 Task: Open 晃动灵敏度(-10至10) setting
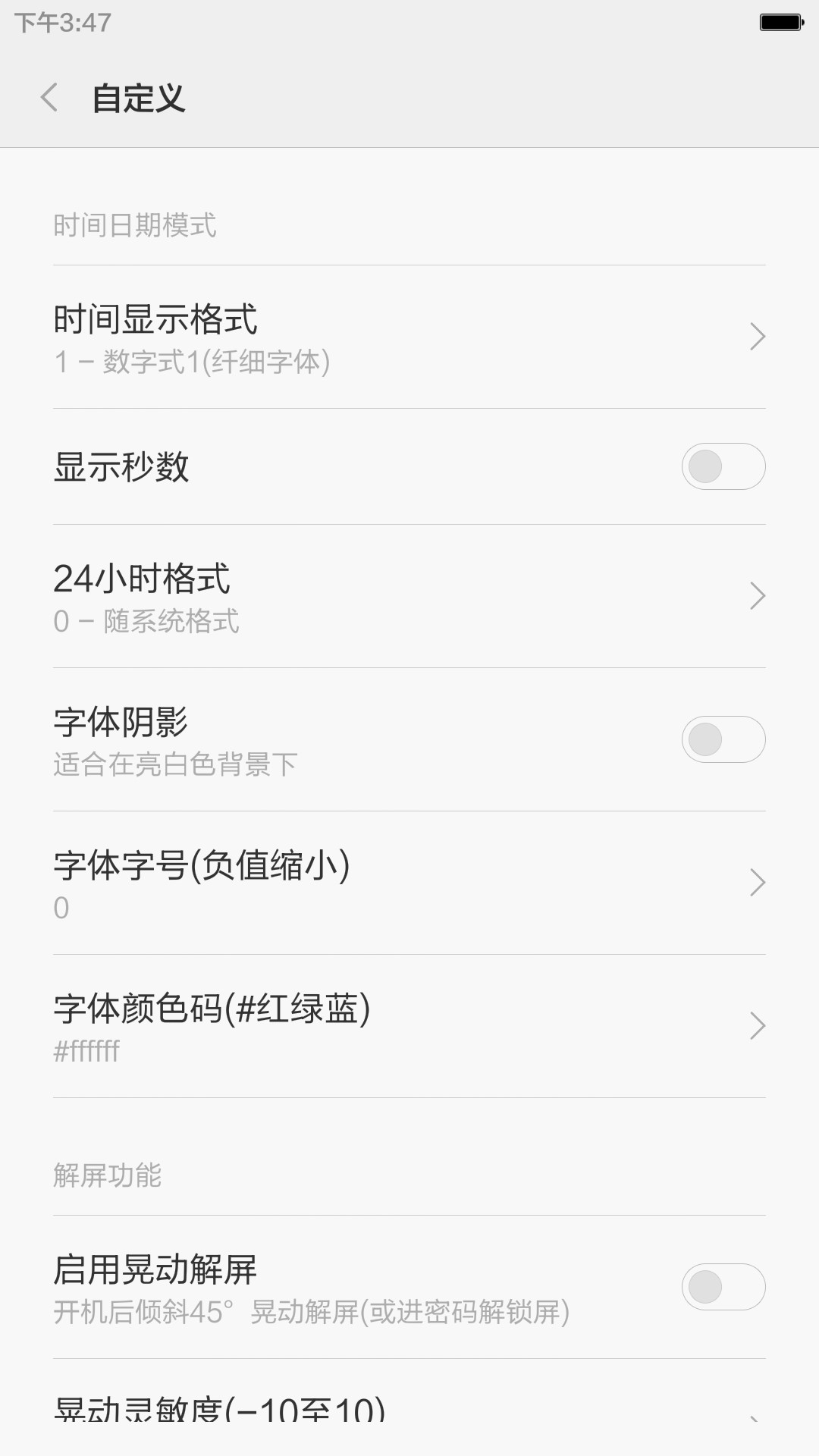[409, 1407]
